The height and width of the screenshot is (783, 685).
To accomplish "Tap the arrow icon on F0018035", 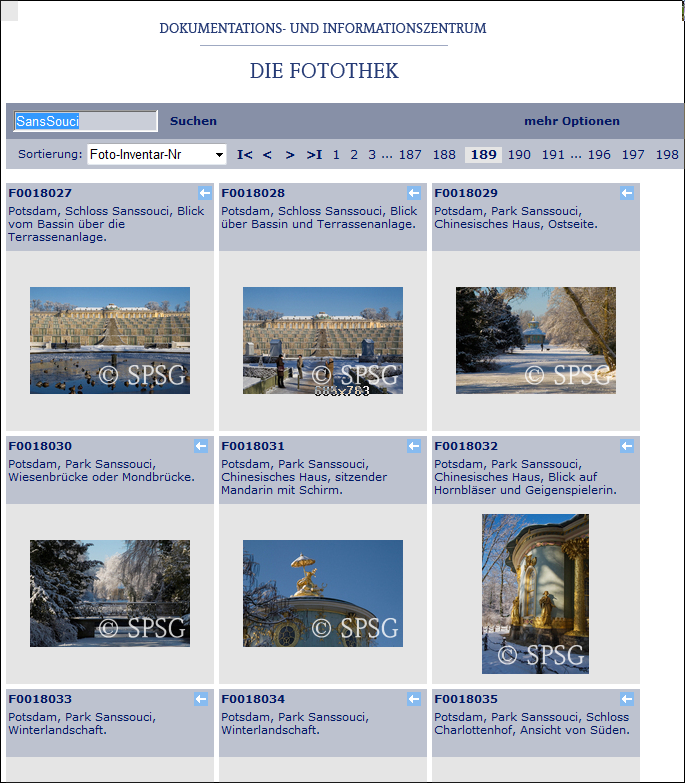I will [627, 699].
